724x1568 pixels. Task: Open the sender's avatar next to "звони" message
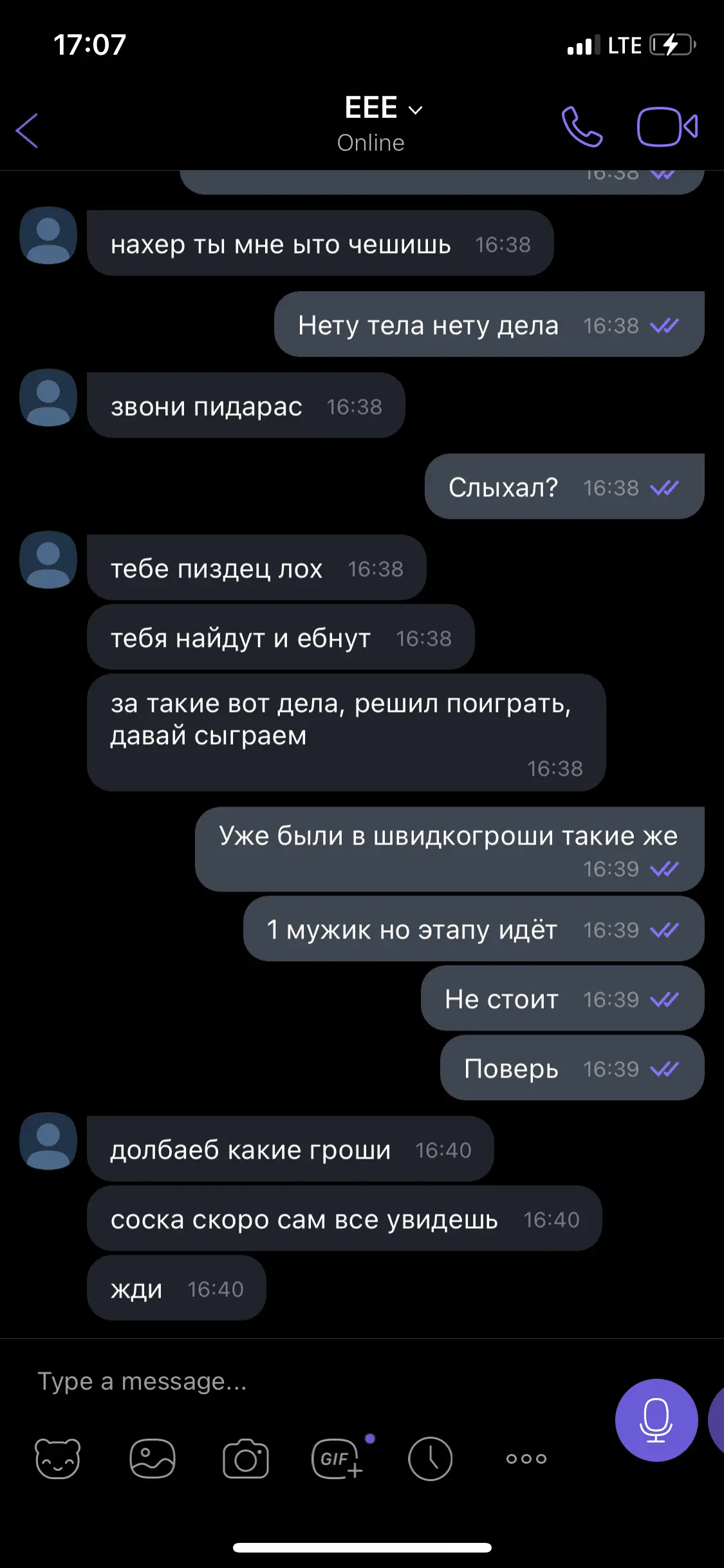(48, 398)
